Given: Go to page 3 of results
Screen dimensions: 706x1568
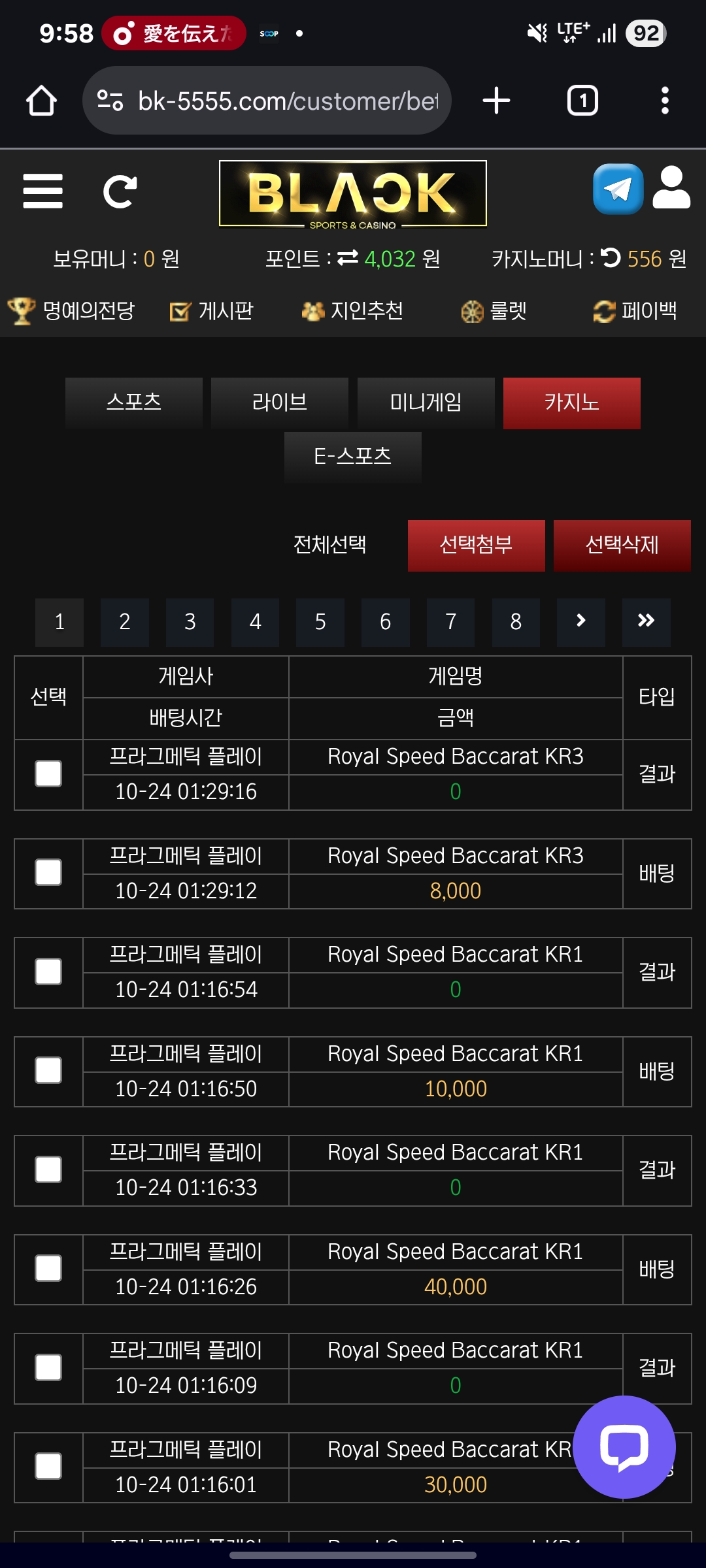Looking at the screenshot, I should 190,622.
